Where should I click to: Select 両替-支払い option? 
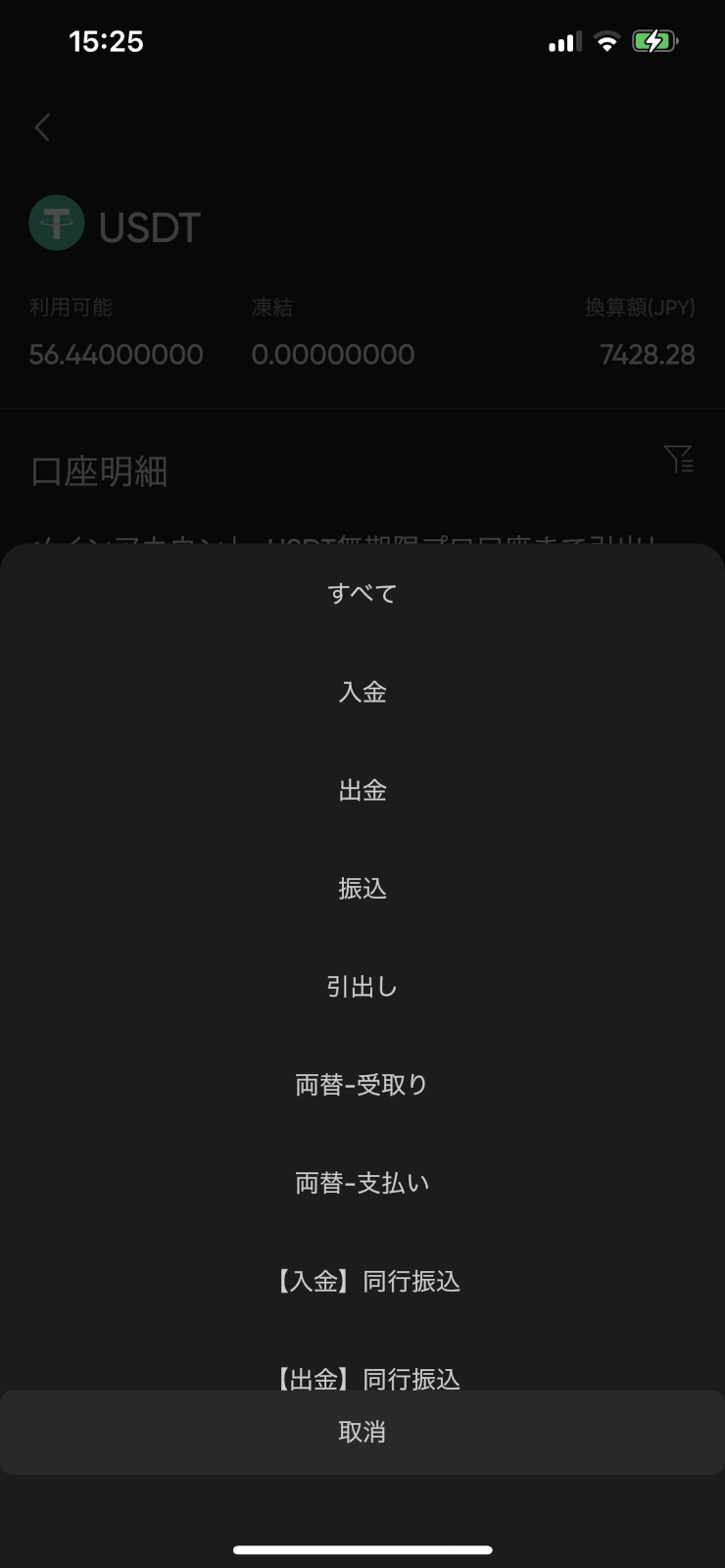point(362,1183)
